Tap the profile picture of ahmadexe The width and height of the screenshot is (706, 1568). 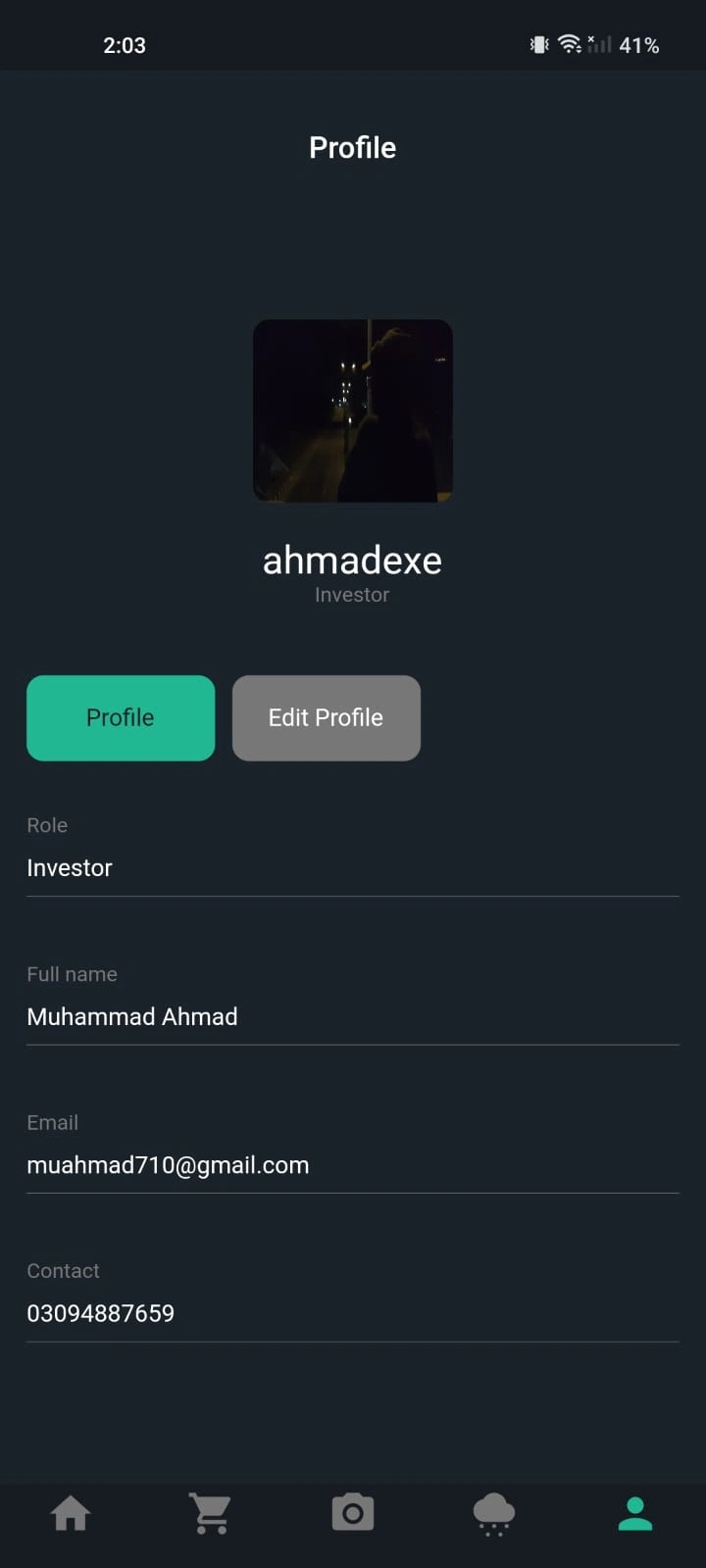[353, 411]
